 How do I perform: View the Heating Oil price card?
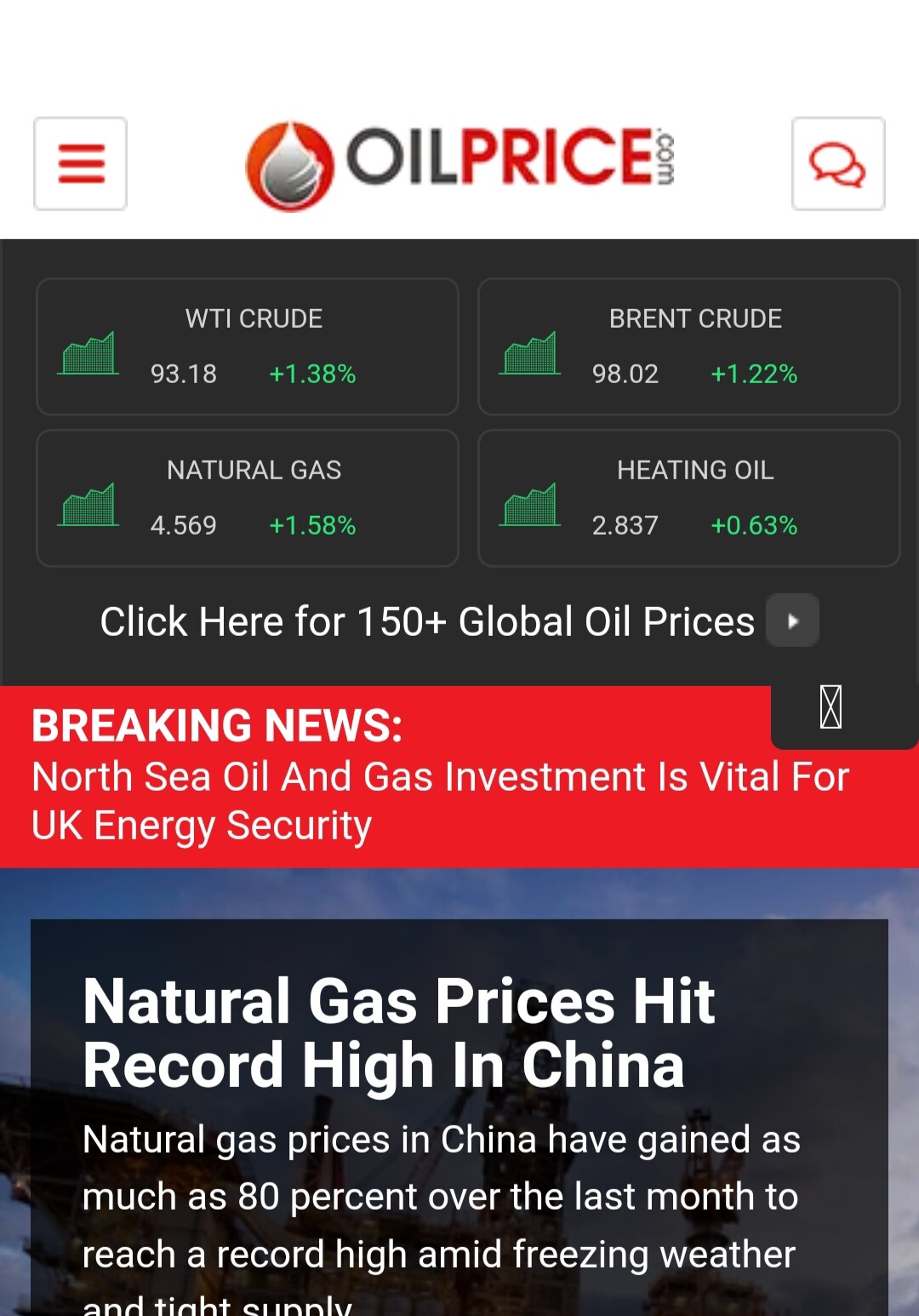[x=688, y=498]
